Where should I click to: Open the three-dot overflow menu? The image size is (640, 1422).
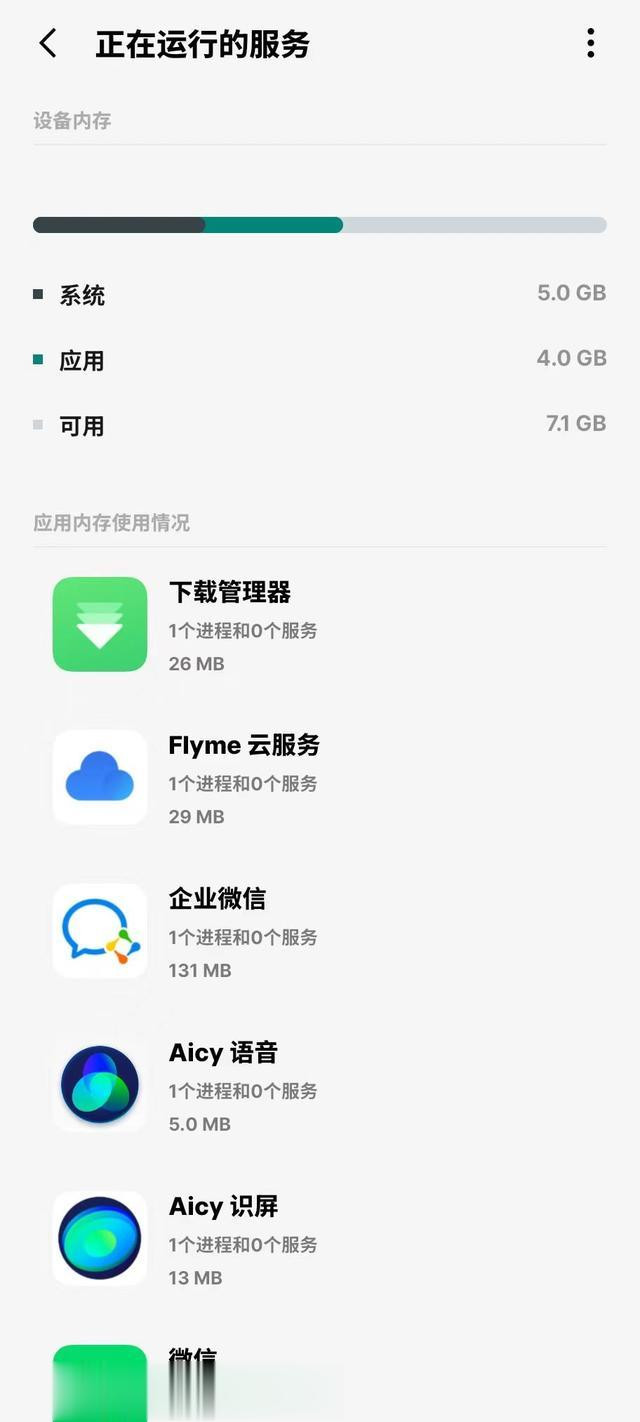pyautogui.click(x=591, y=43)
